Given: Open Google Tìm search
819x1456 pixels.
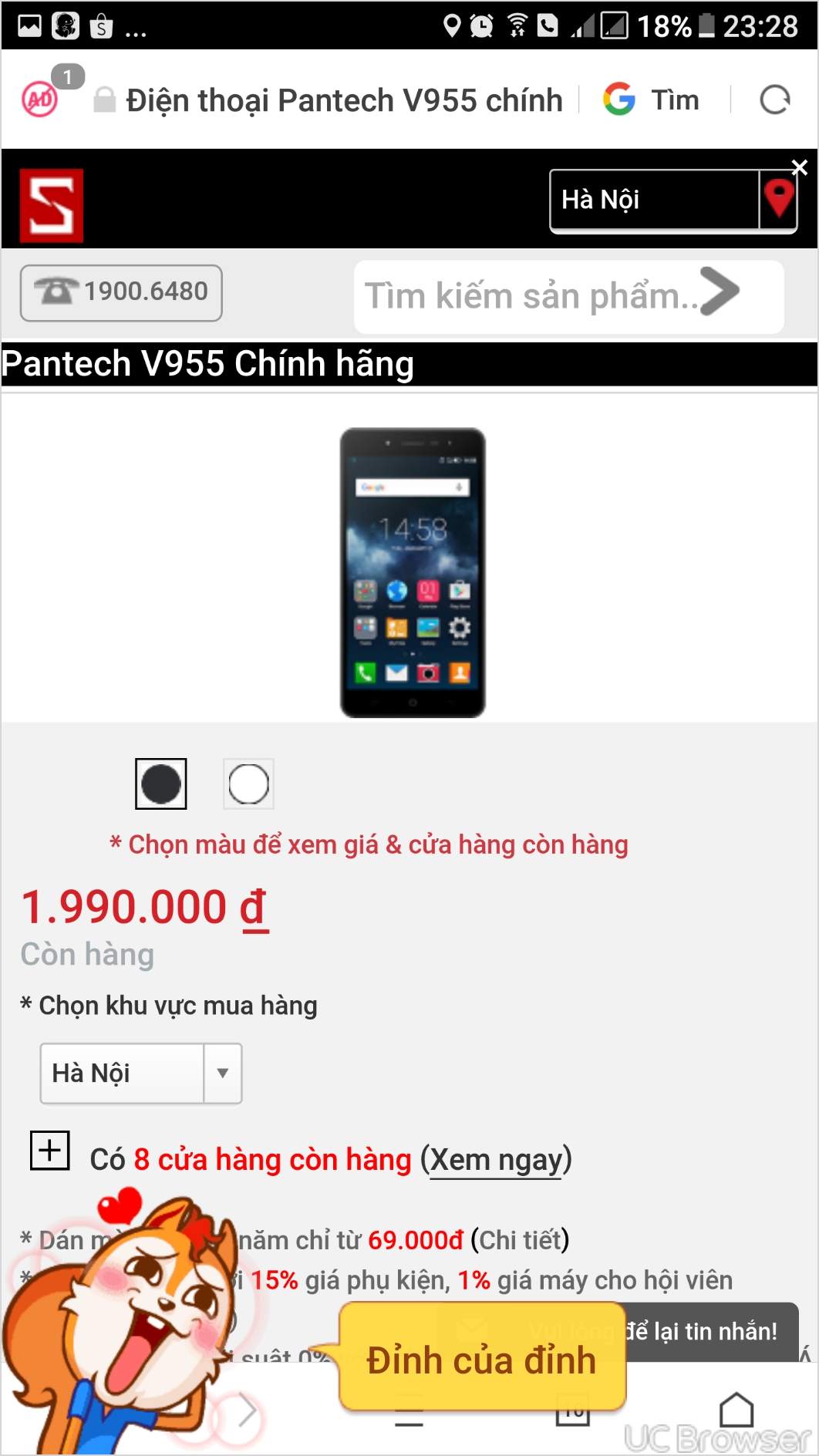Looking at the screenshot, I should click(x=652, y=99).
